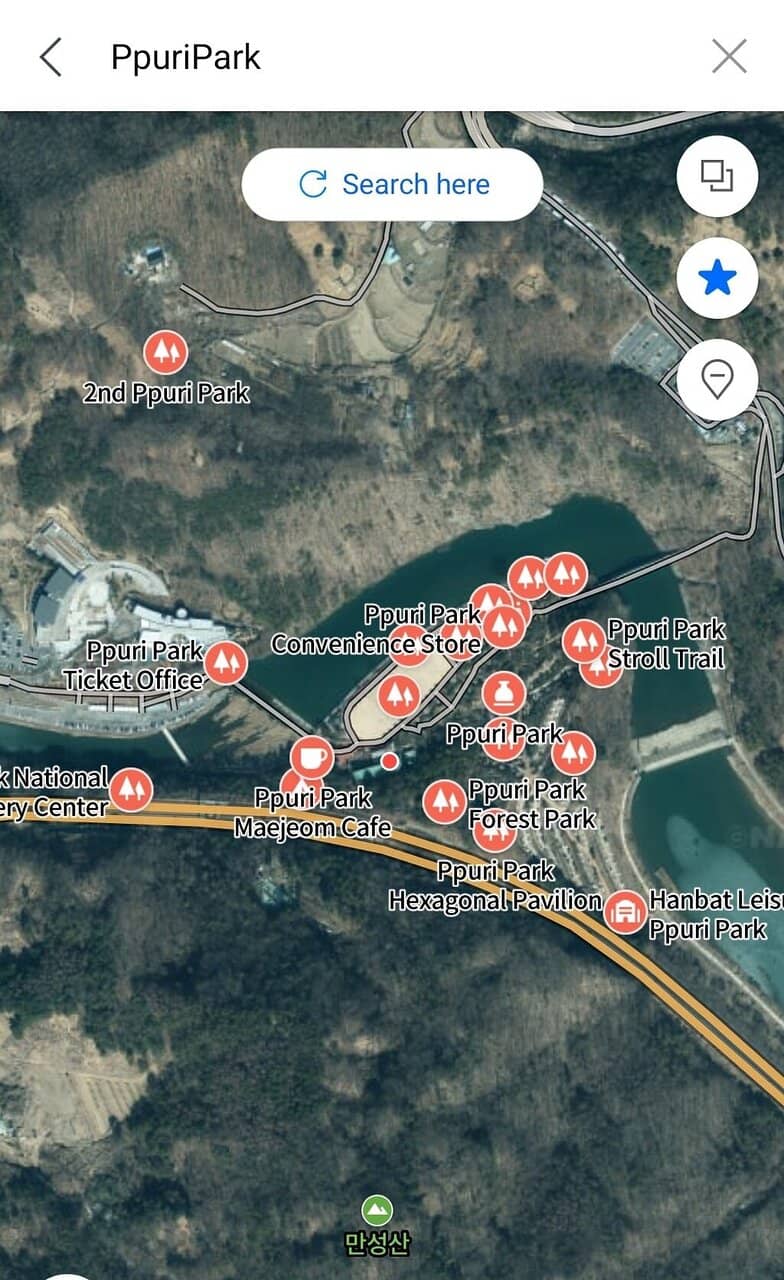Clear the PpuriPark search
784x1280 pixels.
(729, 57)
